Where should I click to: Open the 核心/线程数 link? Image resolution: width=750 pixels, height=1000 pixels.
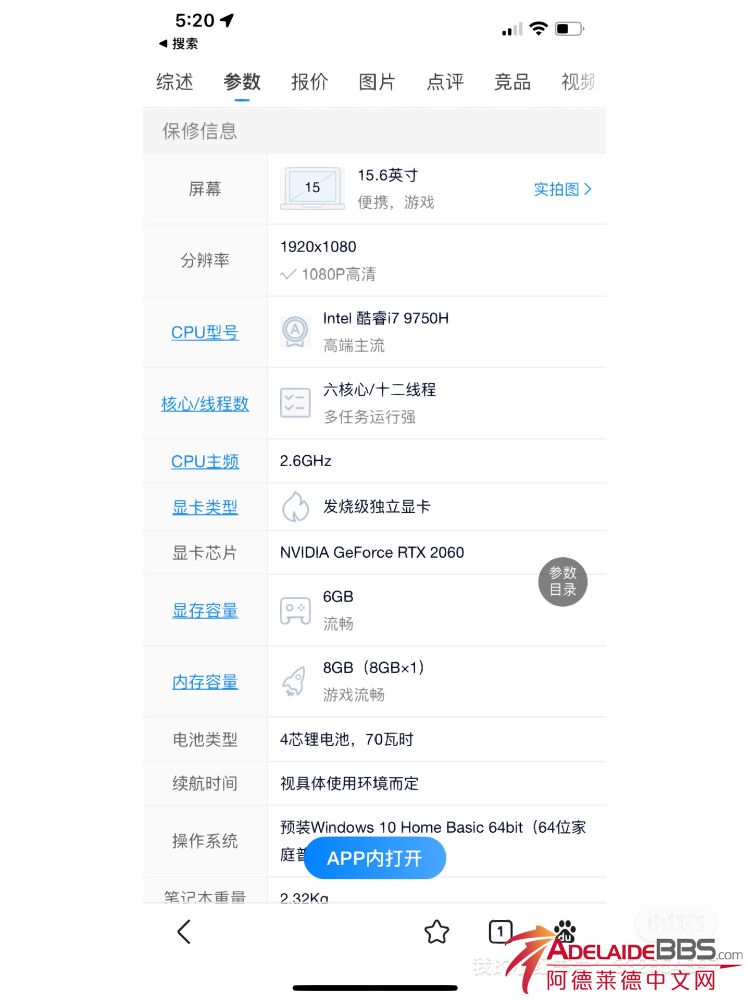tap(205, 404)
